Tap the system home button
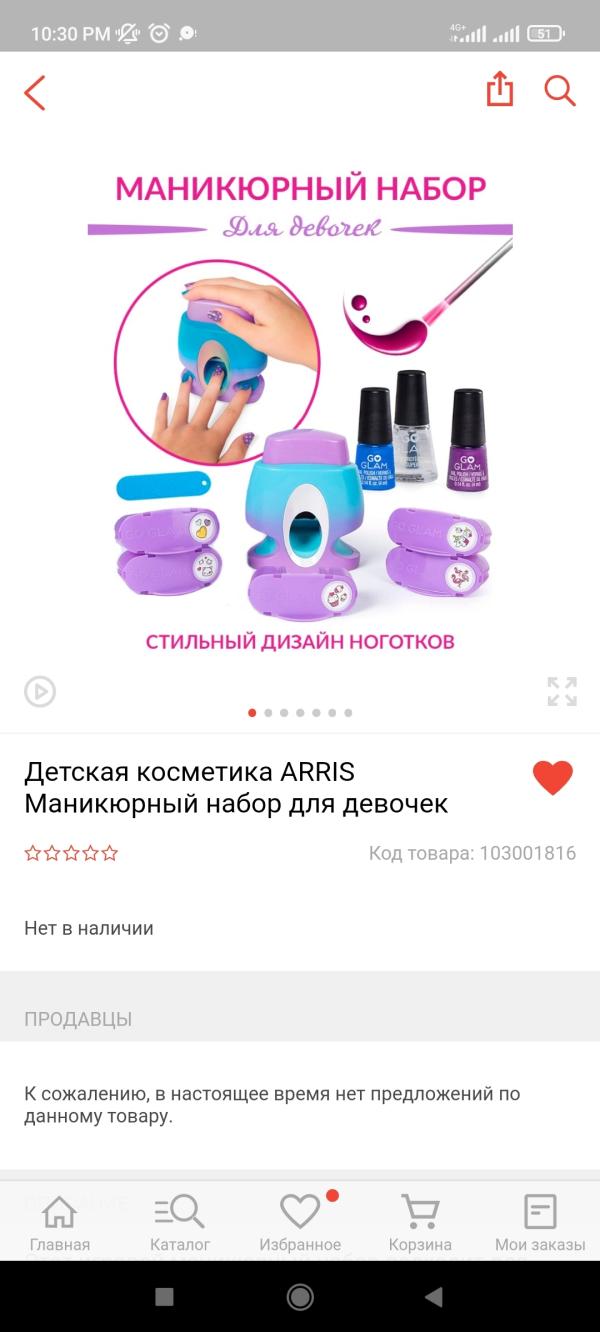 pos(300,1297)
